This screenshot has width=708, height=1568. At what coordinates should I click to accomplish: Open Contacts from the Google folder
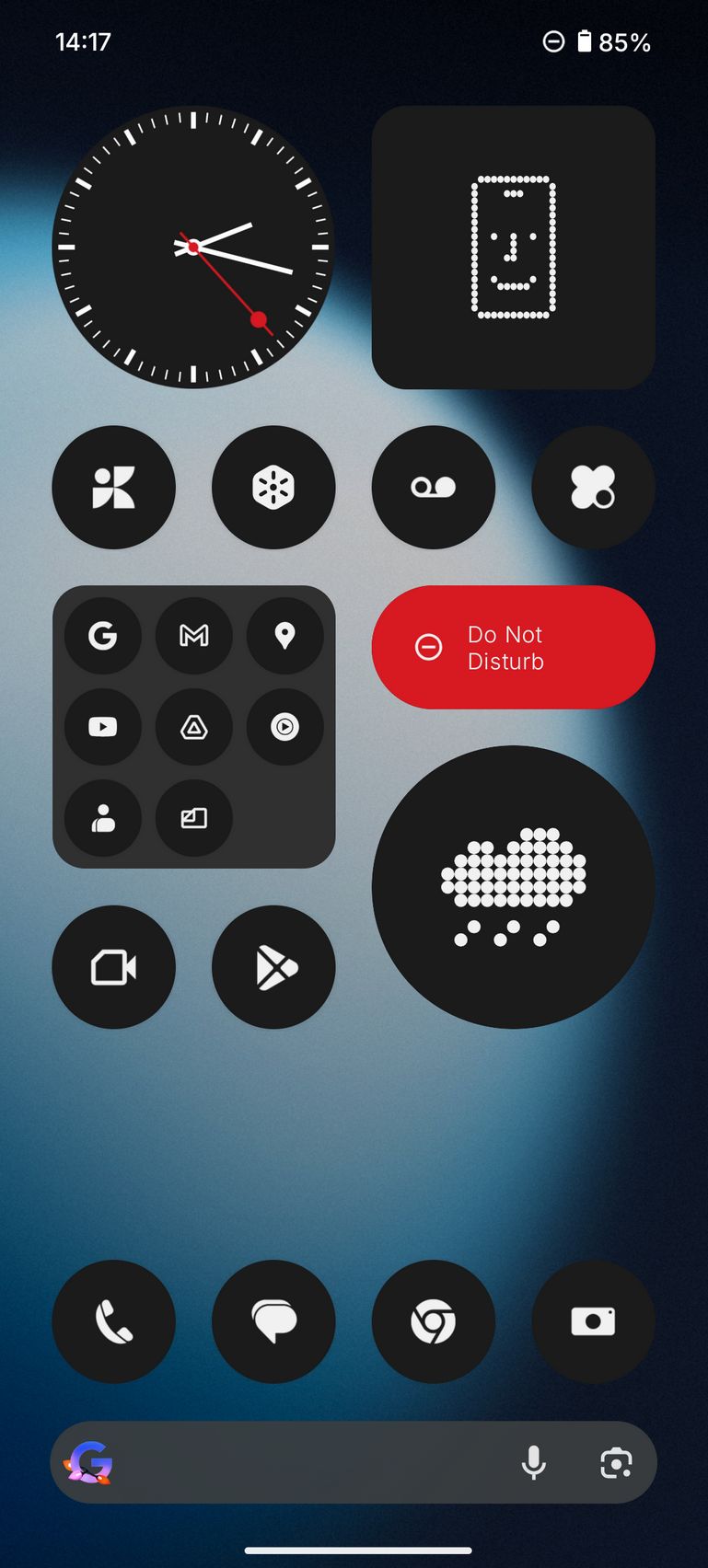(102, 818)
